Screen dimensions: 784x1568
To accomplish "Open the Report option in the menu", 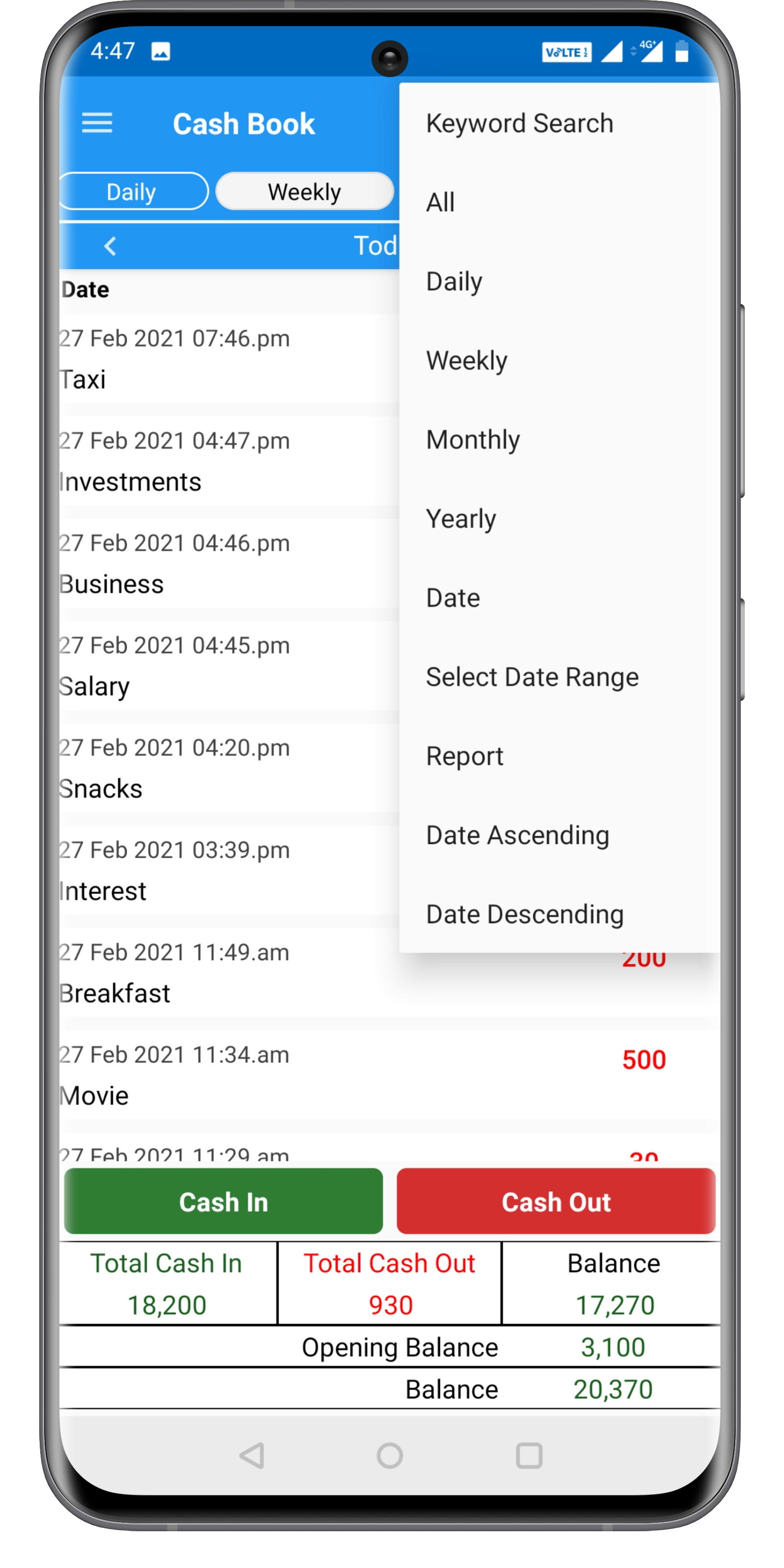I will [465, 756].
